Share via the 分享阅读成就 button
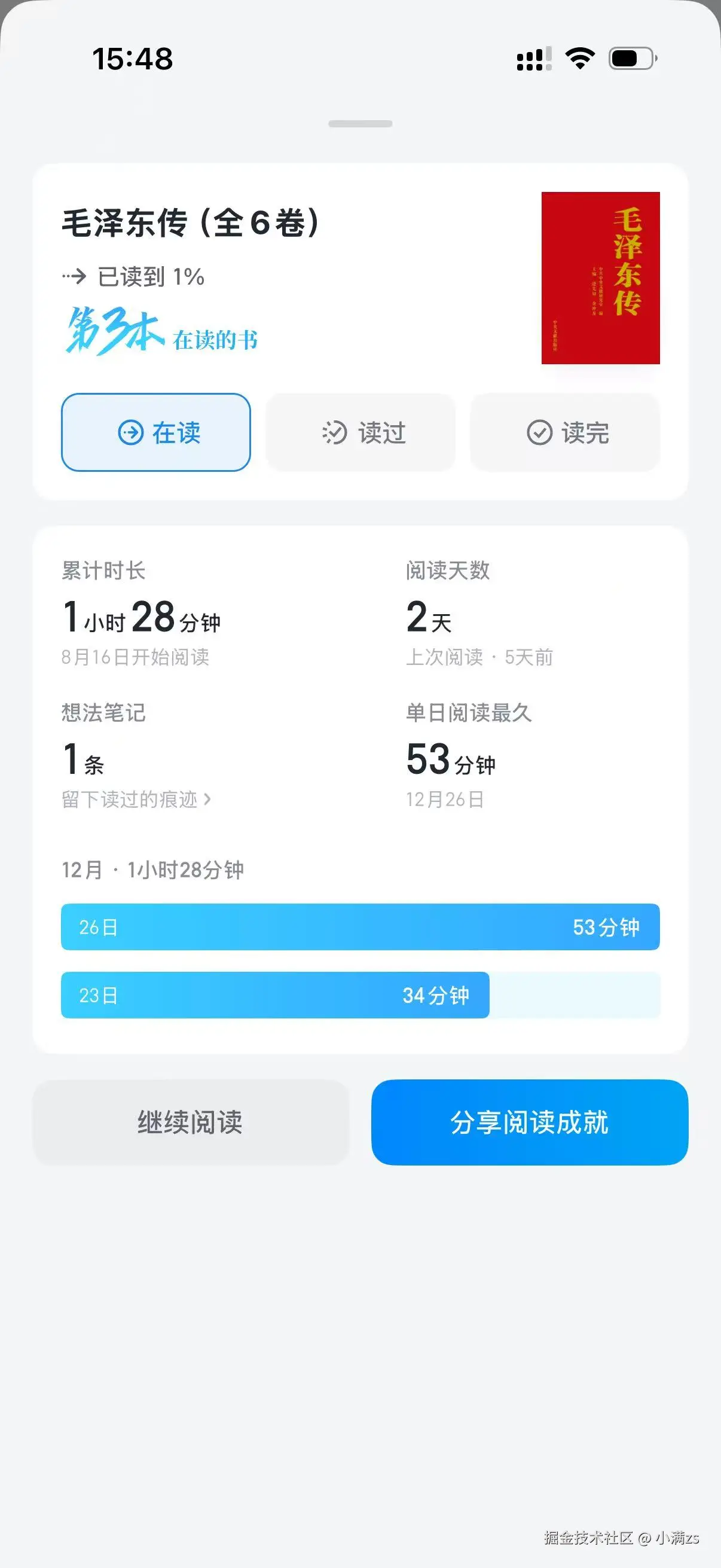The image size is (721, 1568). [529, 1122]
